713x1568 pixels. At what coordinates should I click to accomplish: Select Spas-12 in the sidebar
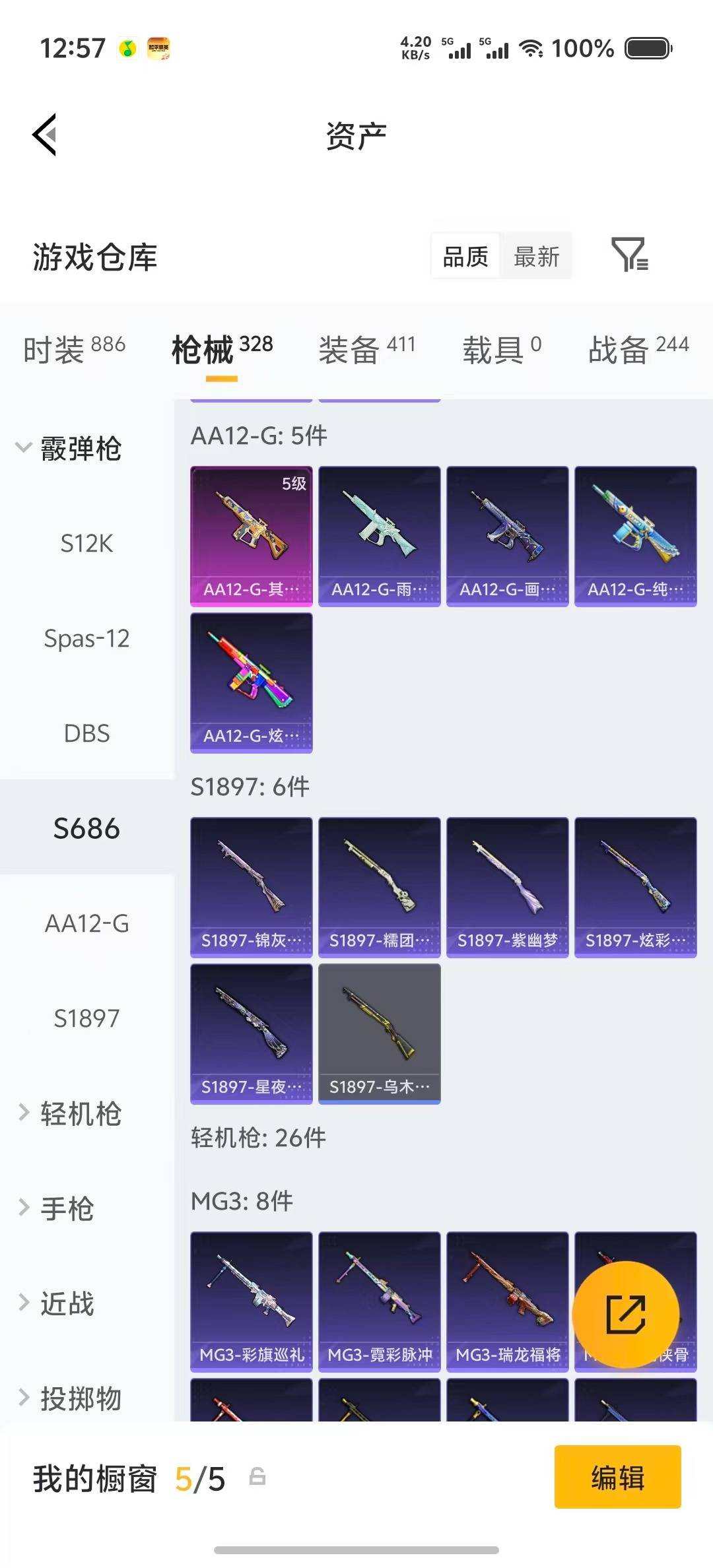(87, 639)
